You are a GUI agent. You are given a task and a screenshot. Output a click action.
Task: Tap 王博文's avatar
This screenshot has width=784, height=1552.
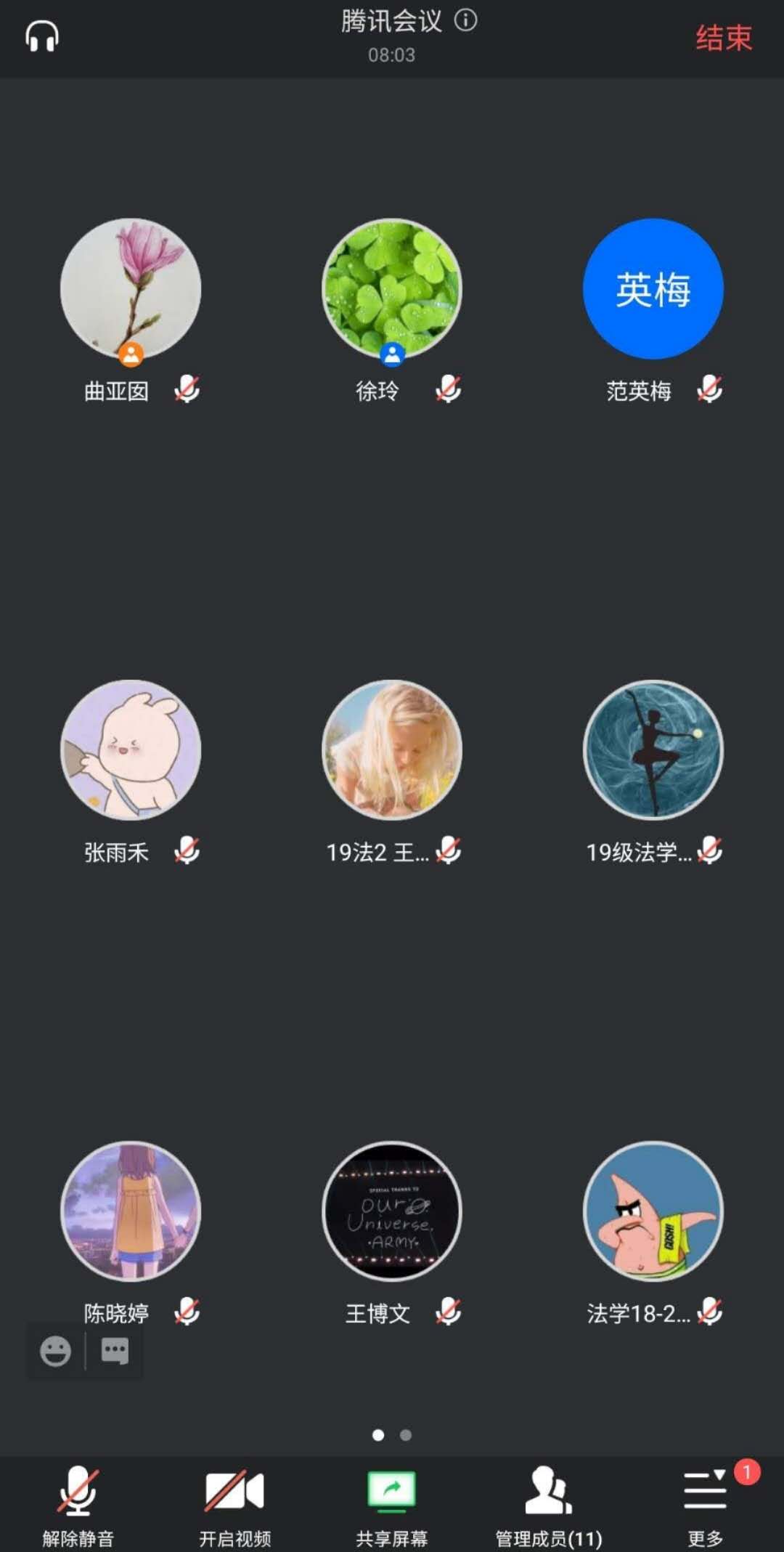[x=392, y=1211]
